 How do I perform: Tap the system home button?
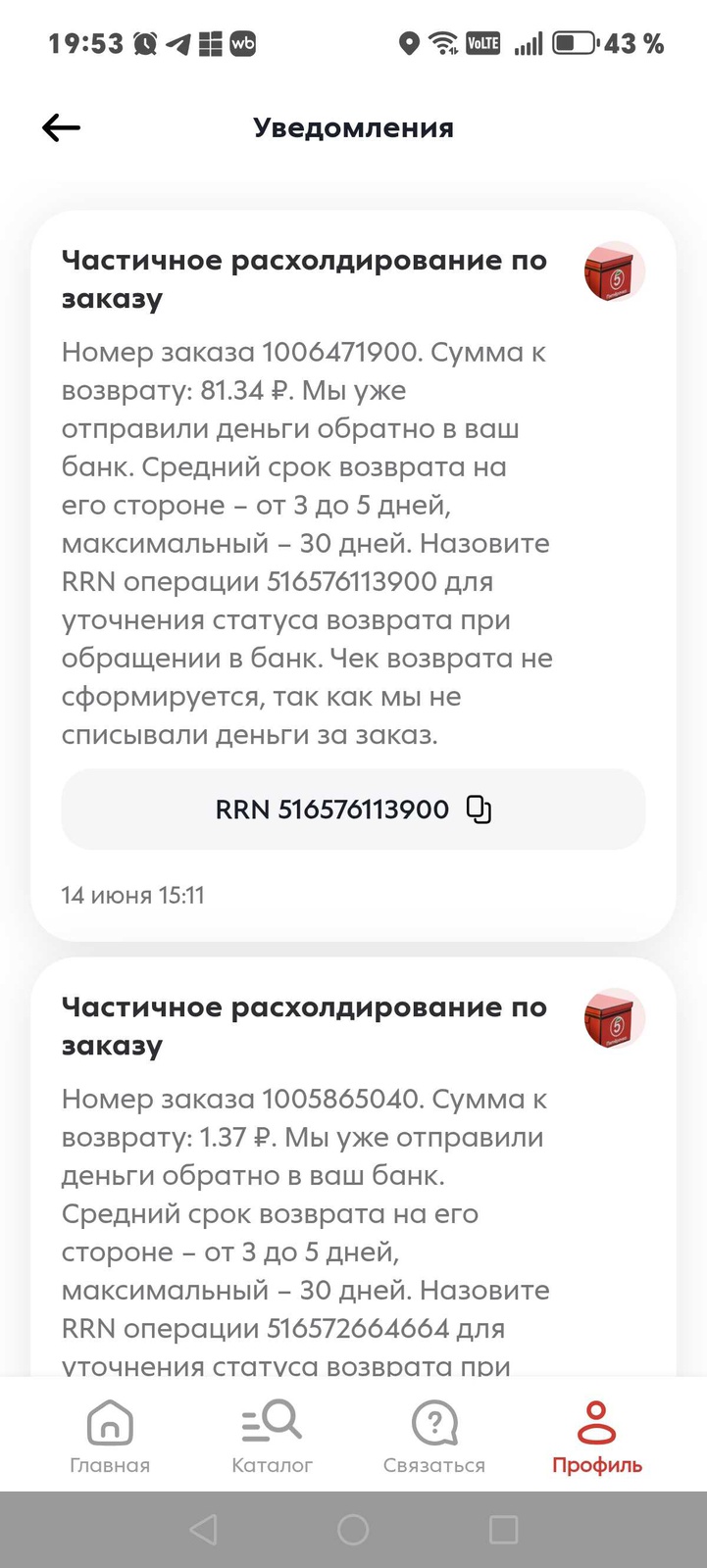point(353,1530)
